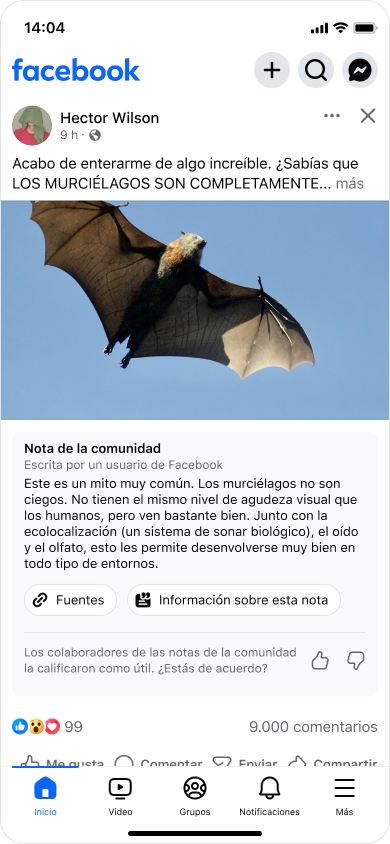Image resolution: width=390 pixels, height=844 pixels.
Task: View Fuentes for the community note
Action: pyautogui.click(x=70, y=600)
